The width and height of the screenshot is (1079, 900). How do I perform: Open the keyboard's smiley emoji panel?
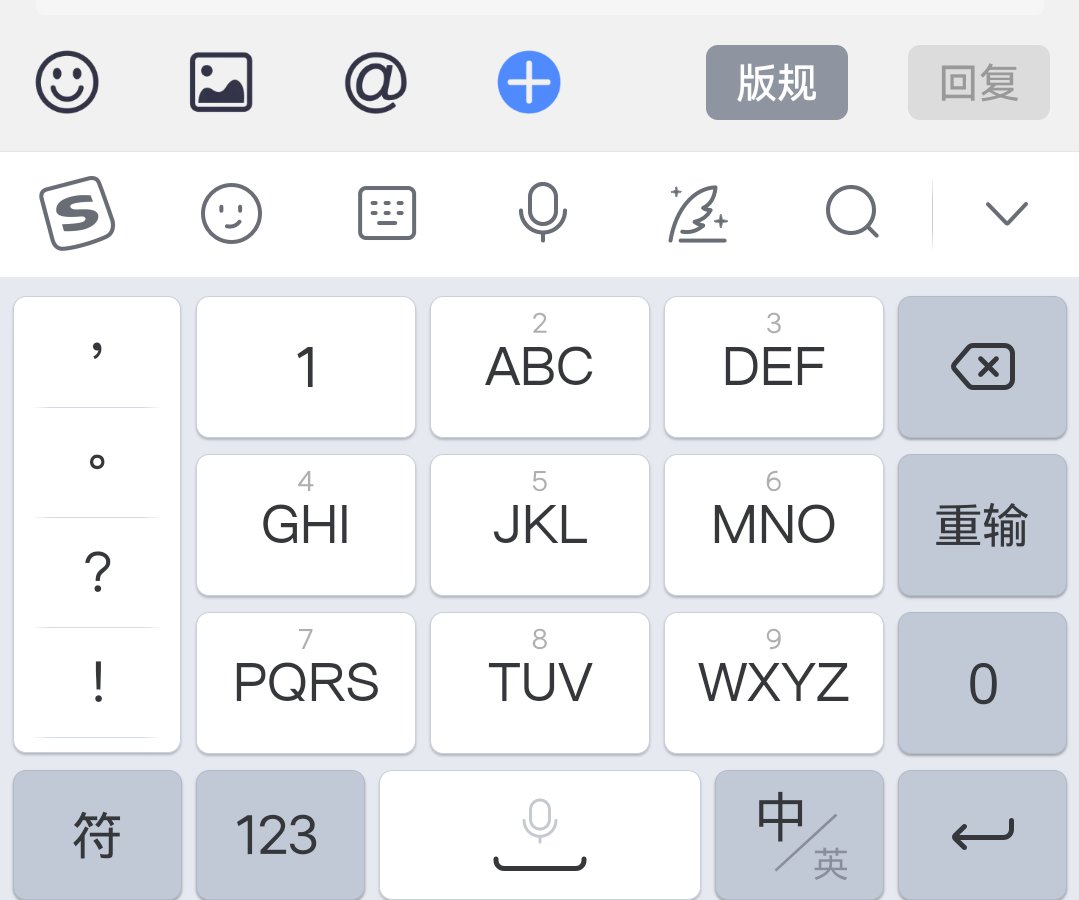pos(231,213)
